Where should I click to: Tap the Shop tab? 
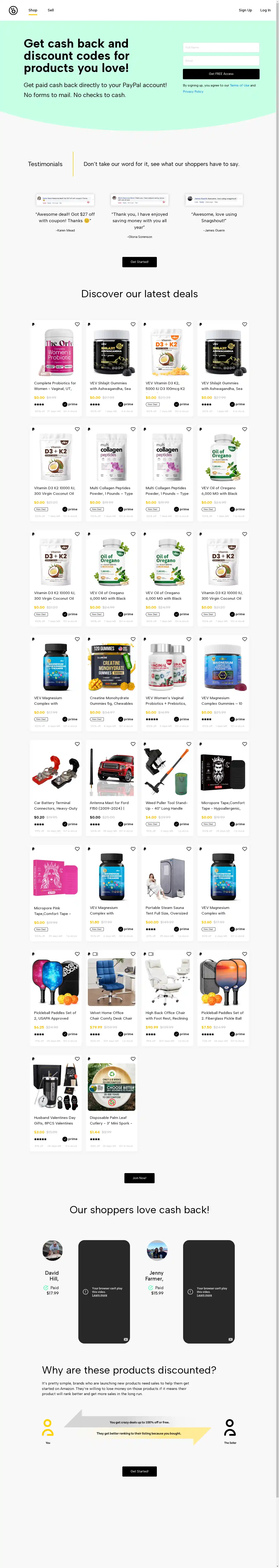[33, 10]
